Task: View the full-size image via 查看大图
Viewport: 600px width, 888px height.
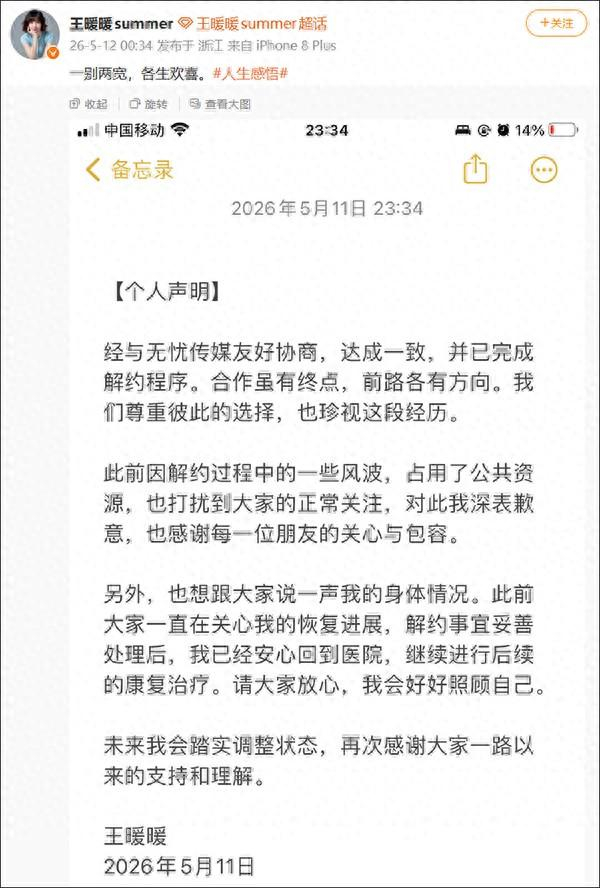Action: coord(220,104)
